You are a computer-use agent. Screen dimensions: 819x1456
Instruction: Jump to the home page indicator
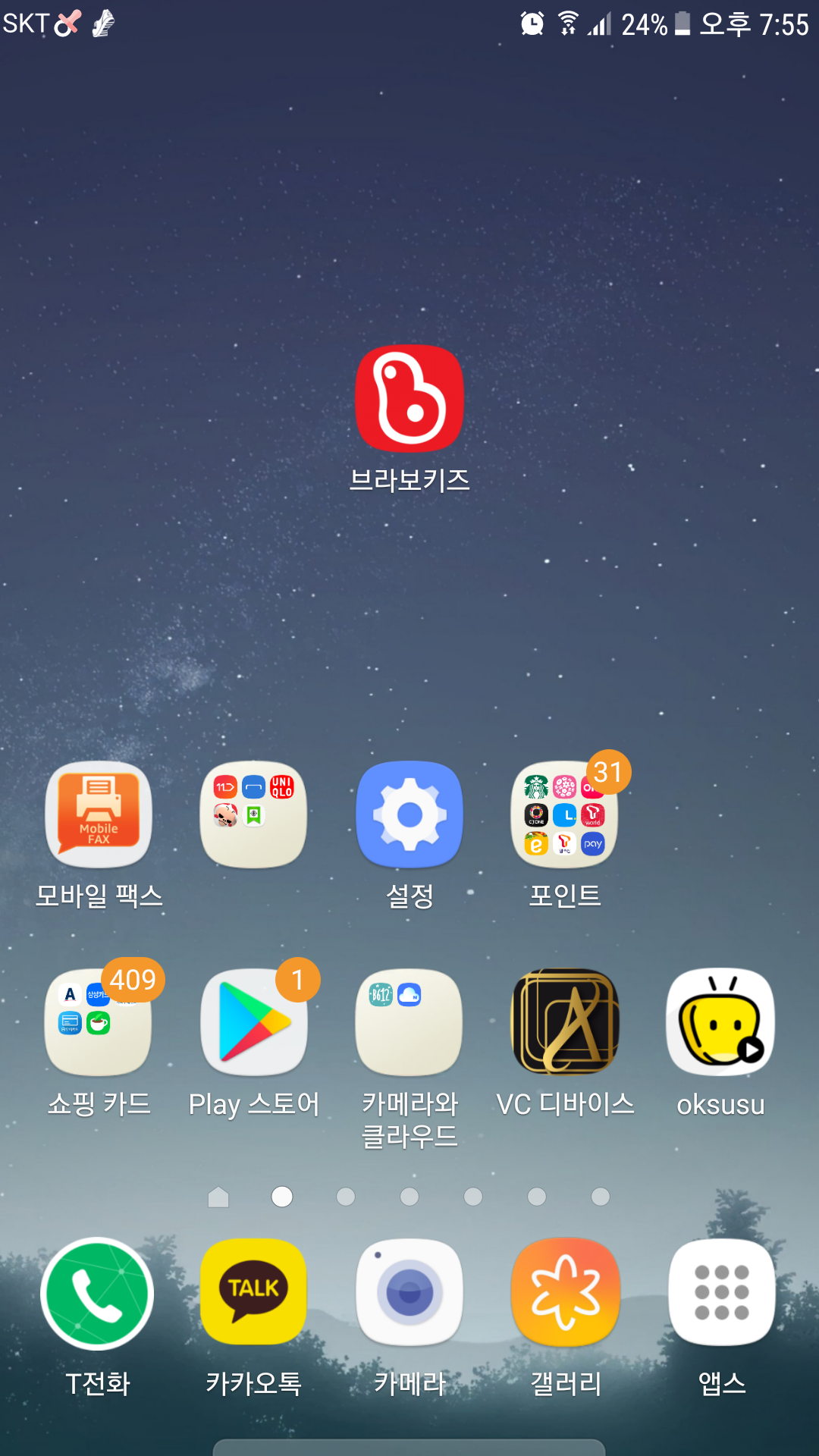(x=218, y=1197)
